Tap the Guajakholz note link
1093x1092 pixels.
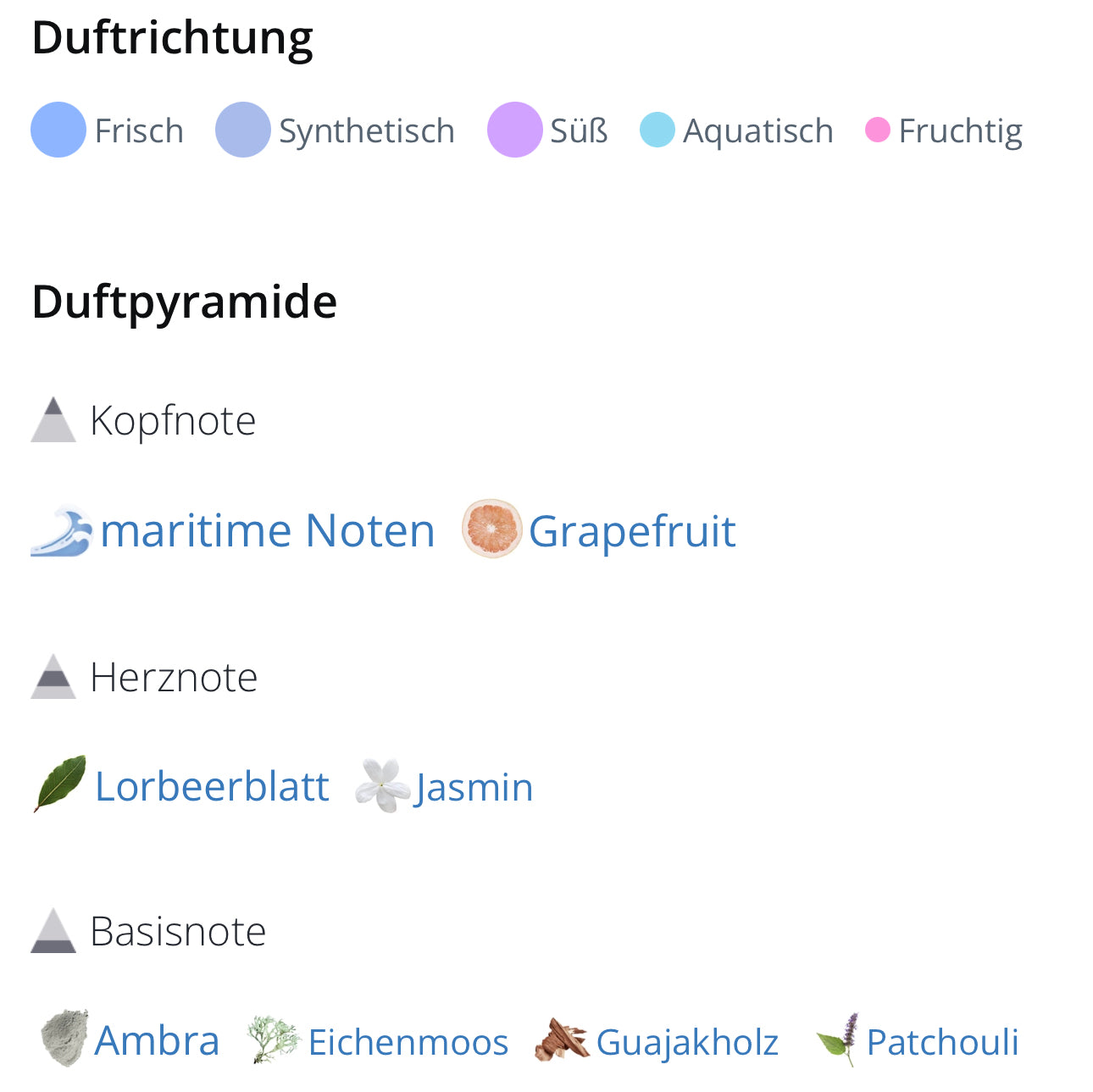point(686,1042)
